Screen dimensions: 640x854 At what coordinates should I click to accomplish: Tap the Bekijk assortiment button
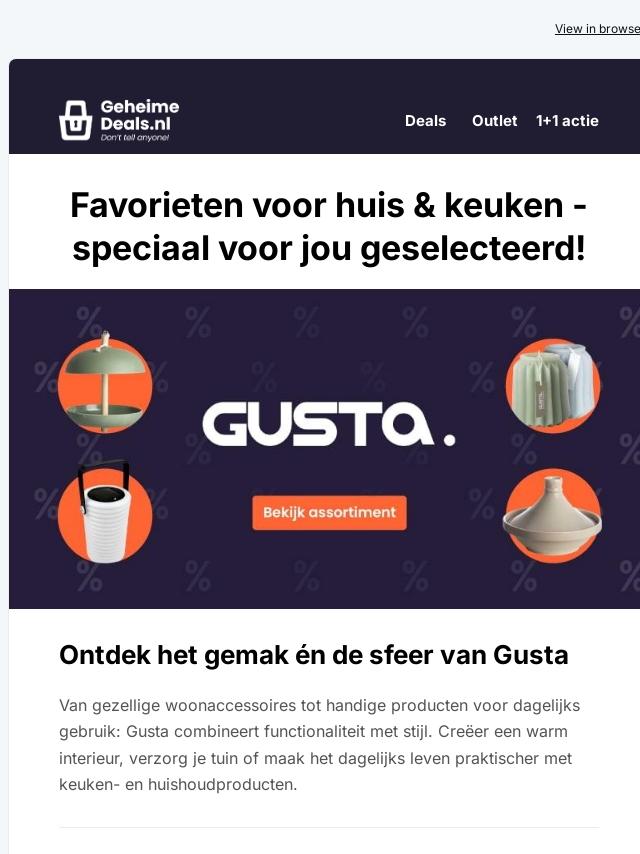pos(329,512)
